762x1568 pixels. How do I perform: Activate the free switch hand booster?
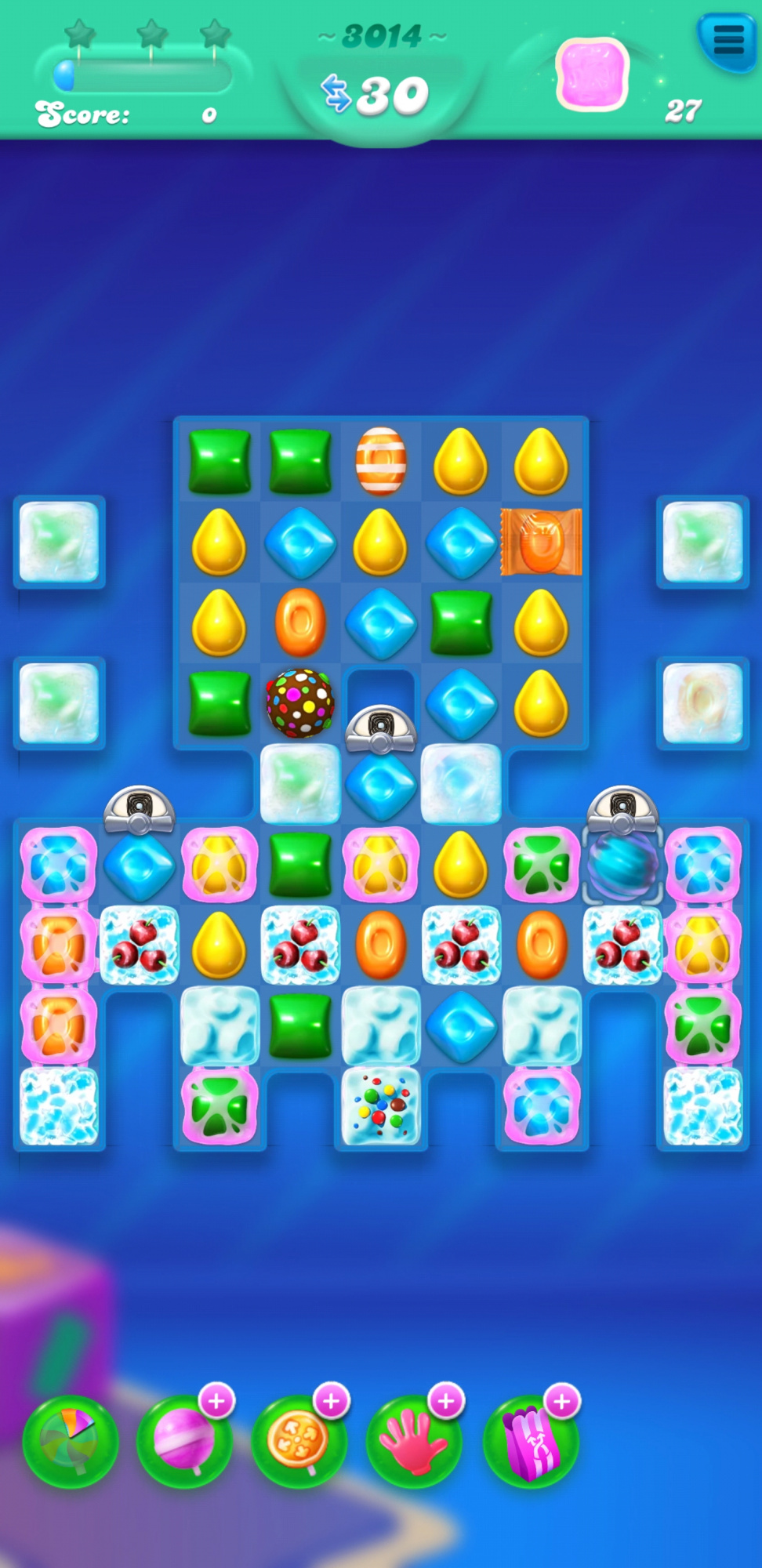tap(414, 1443)
